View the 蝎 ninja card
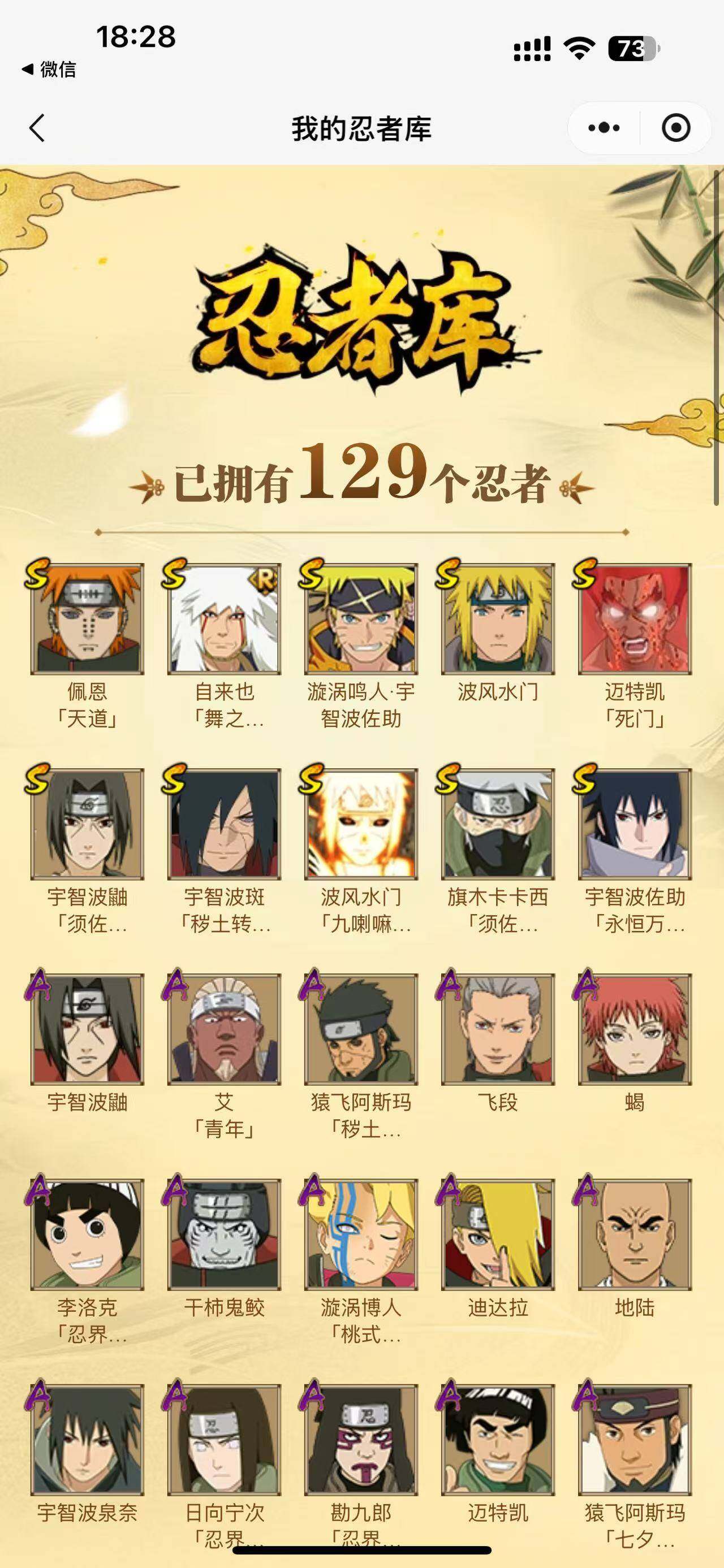 tap(635, 1029)
